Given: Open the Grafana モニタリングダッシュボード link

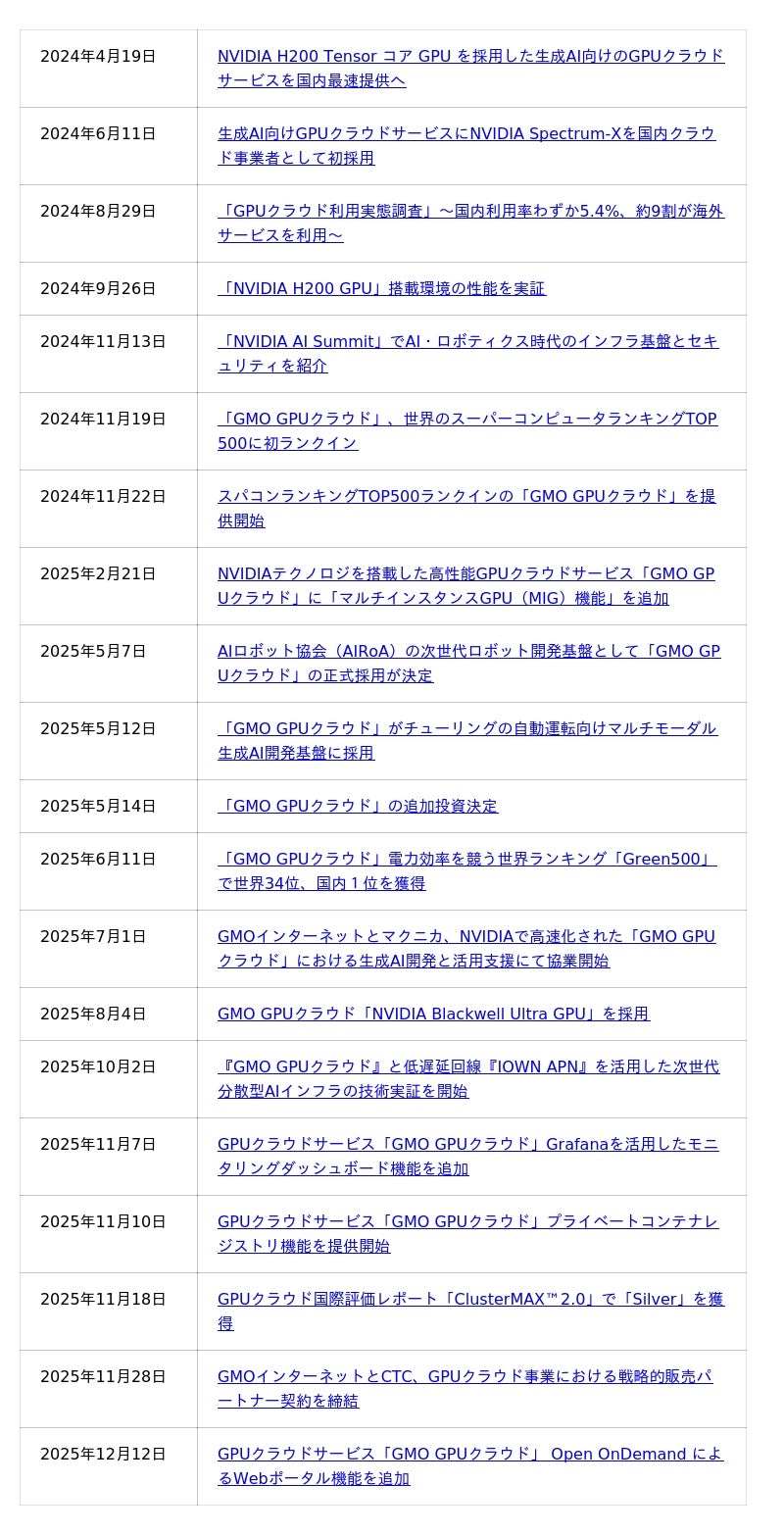Looking at the screenshot, I should 467,1145.
